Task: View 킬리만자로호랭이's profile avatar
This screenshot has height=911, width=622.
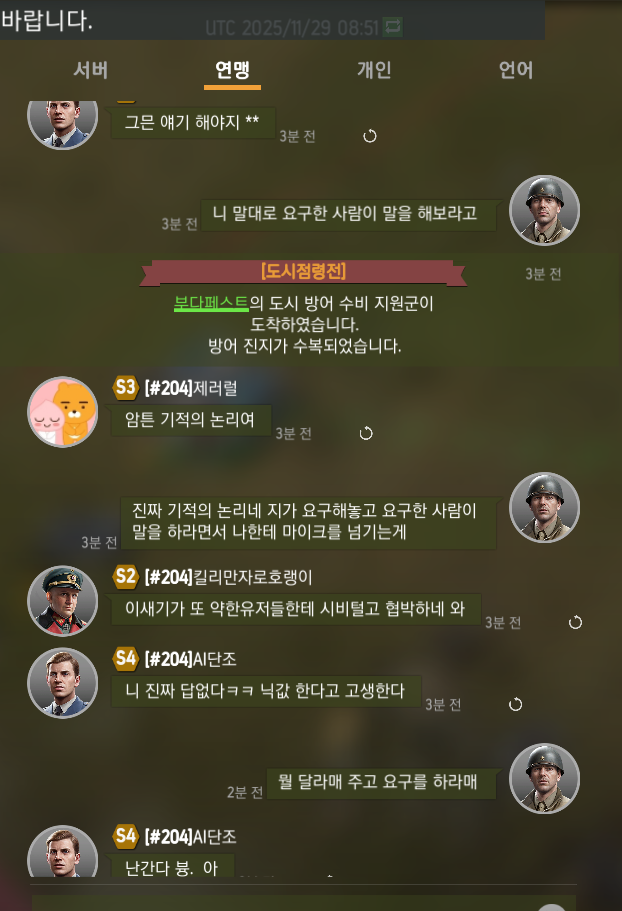Action: 62,600
